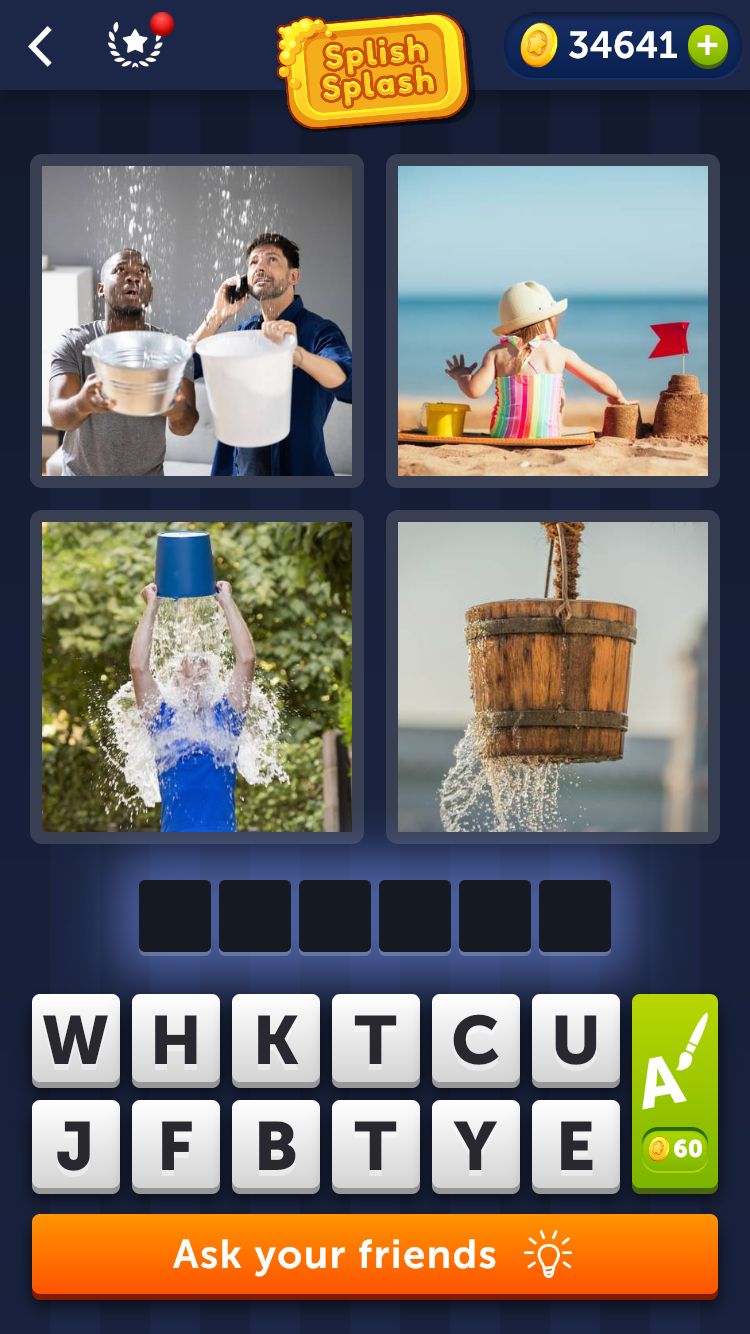Image resolution: width=750 pixels, height=1334 pixels.
Task: Enlarge the wooden well bucket photo
Action: (553, 677)
